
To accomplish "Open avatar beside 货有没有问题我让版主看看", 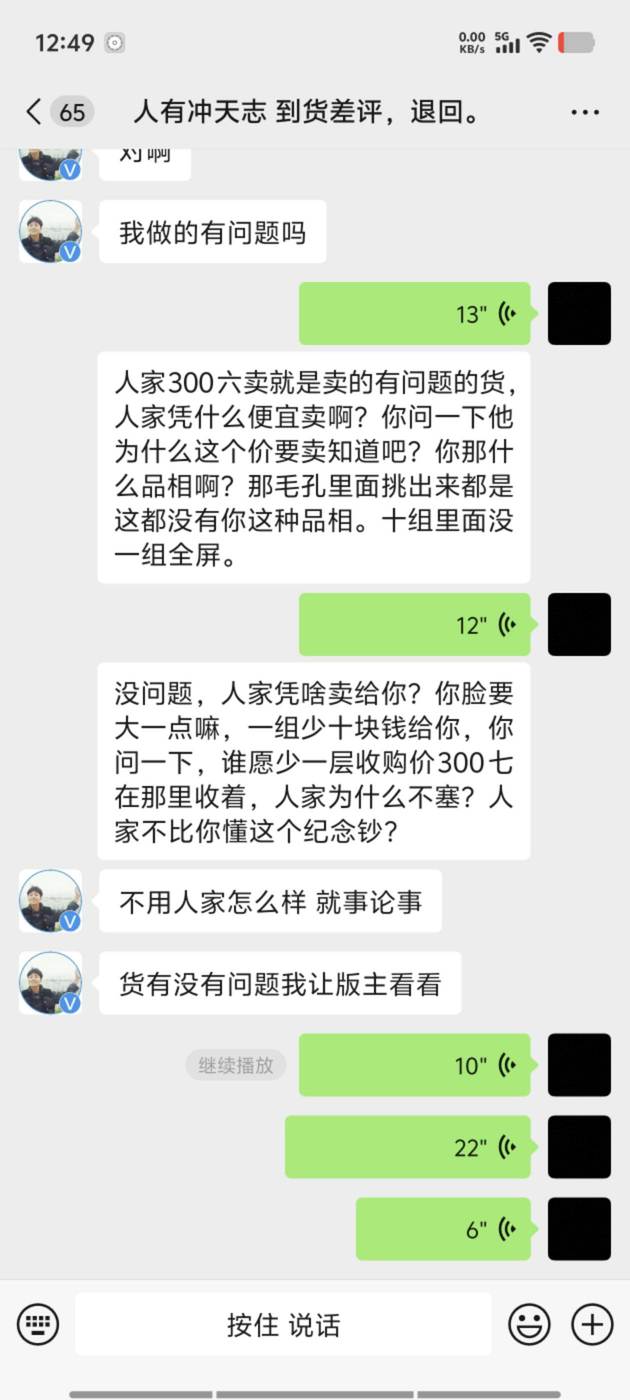I will click(51, 983).
